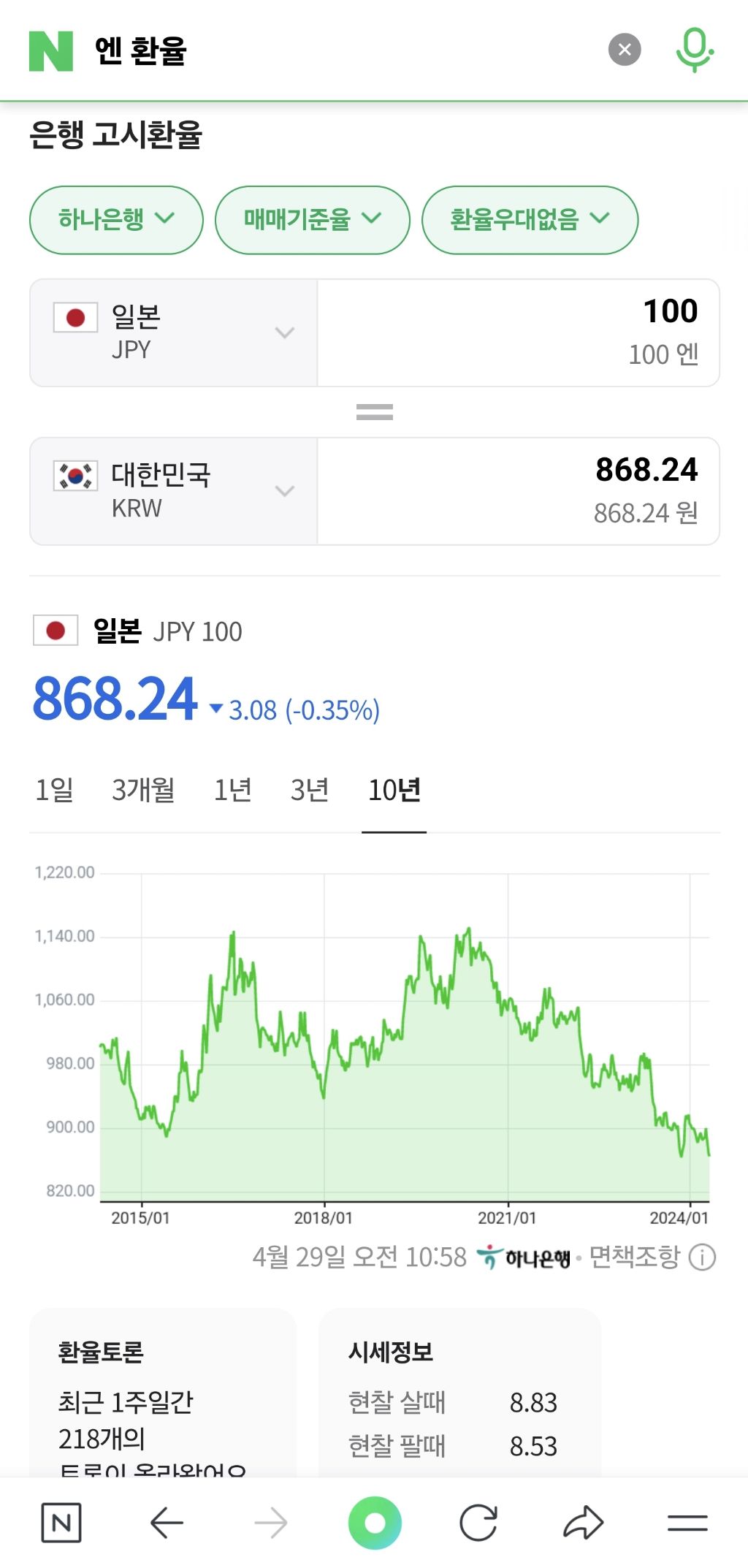The height and width of the screenshot is (1568, 748).
Task: Open the 환율토론 discussion card
Action: pos(163,1392)
